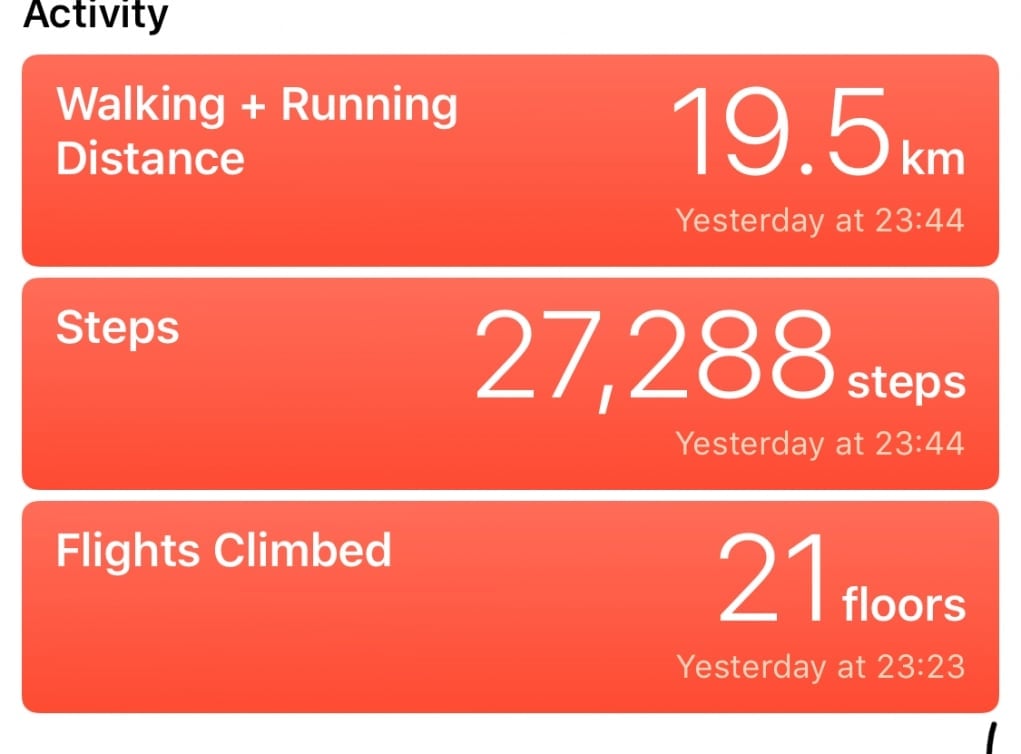View the Steps card details

510,384
